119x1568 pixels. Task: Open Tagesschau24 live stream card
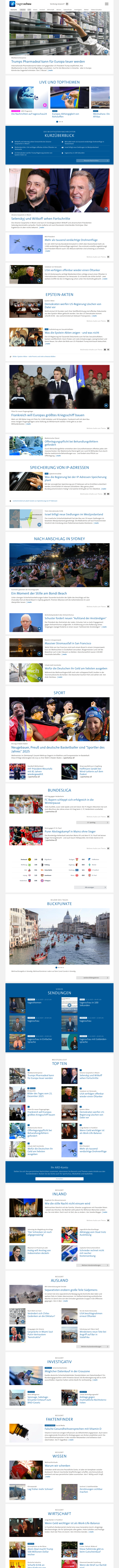(x=29, y=97)
